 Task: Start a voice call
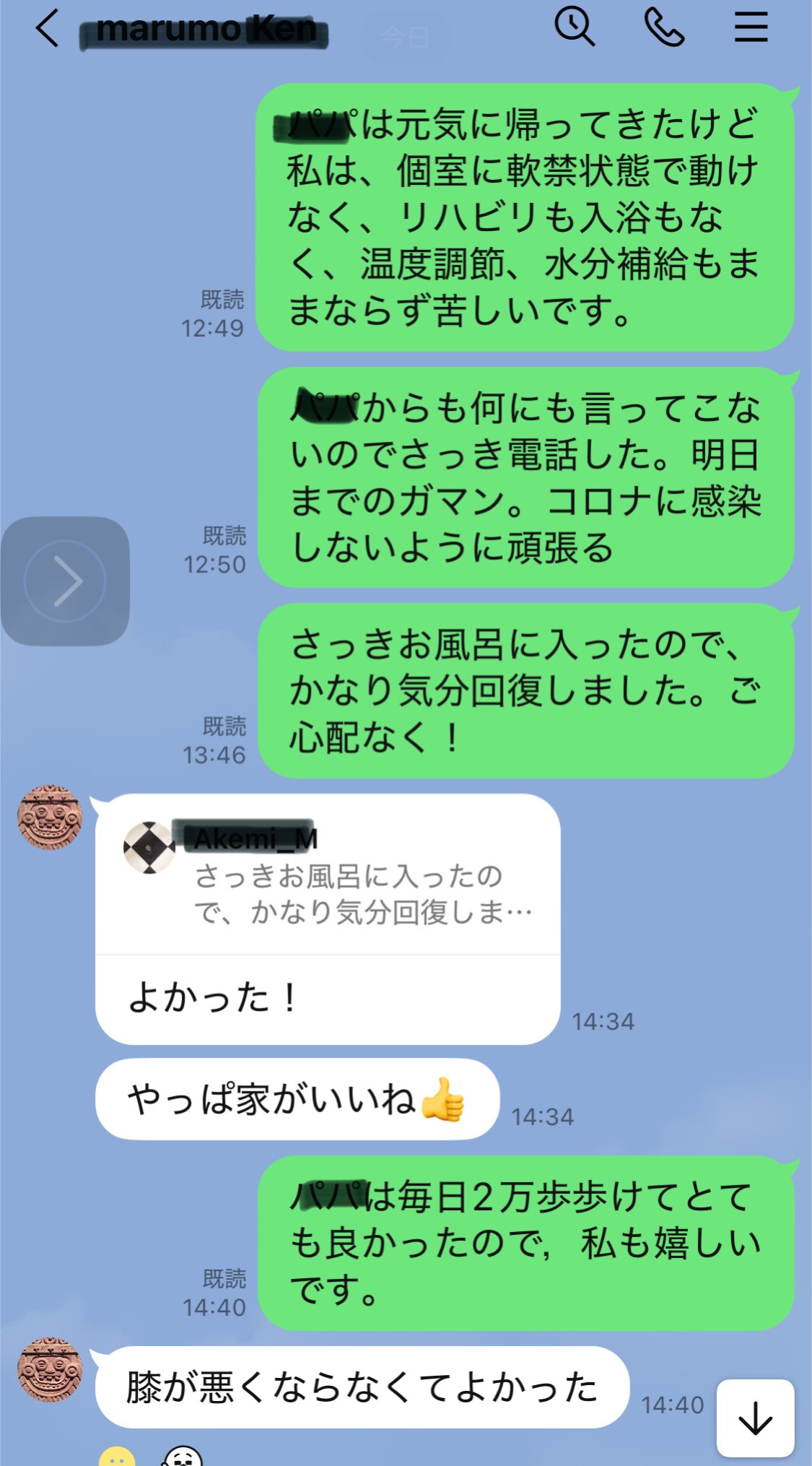[663, 27]
